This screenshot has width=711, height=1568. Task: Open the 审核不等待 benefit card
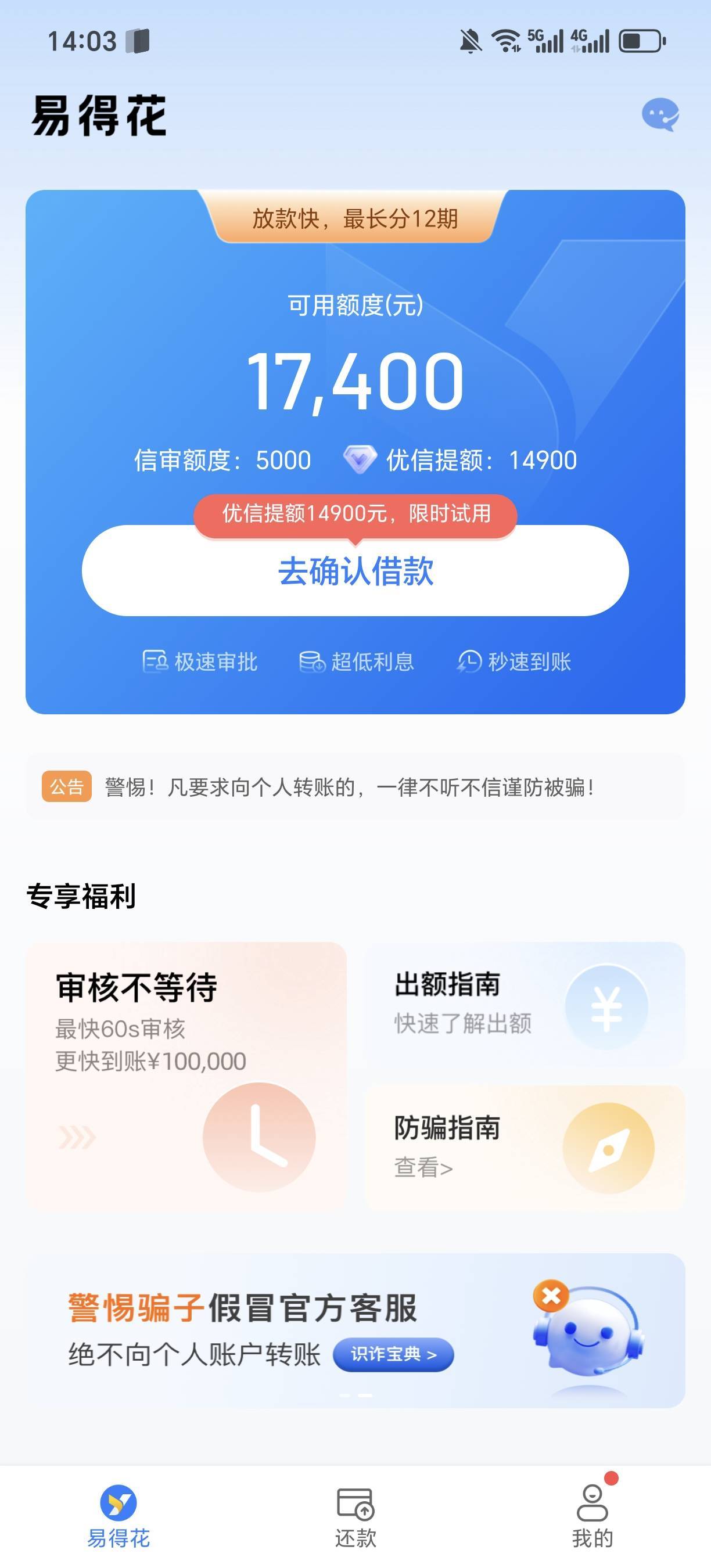click(x=186, y=1074)
